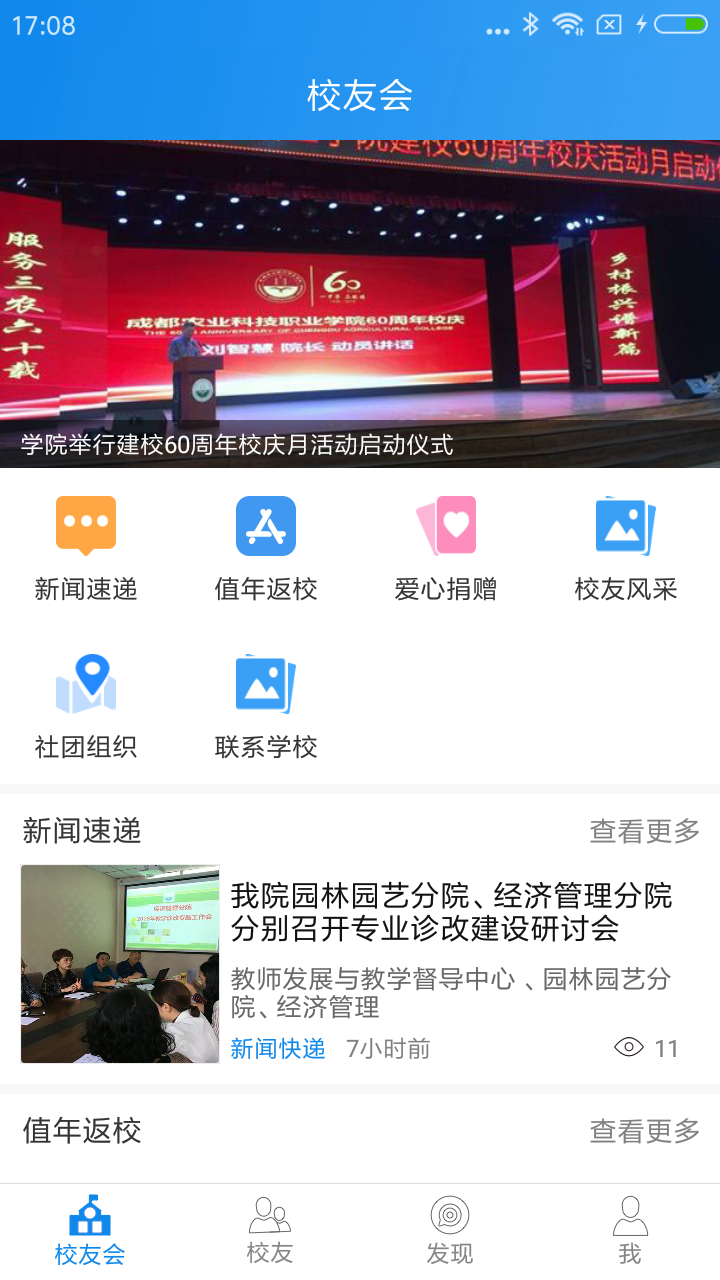Switch to the 校友 tab

coord(270,1231)
